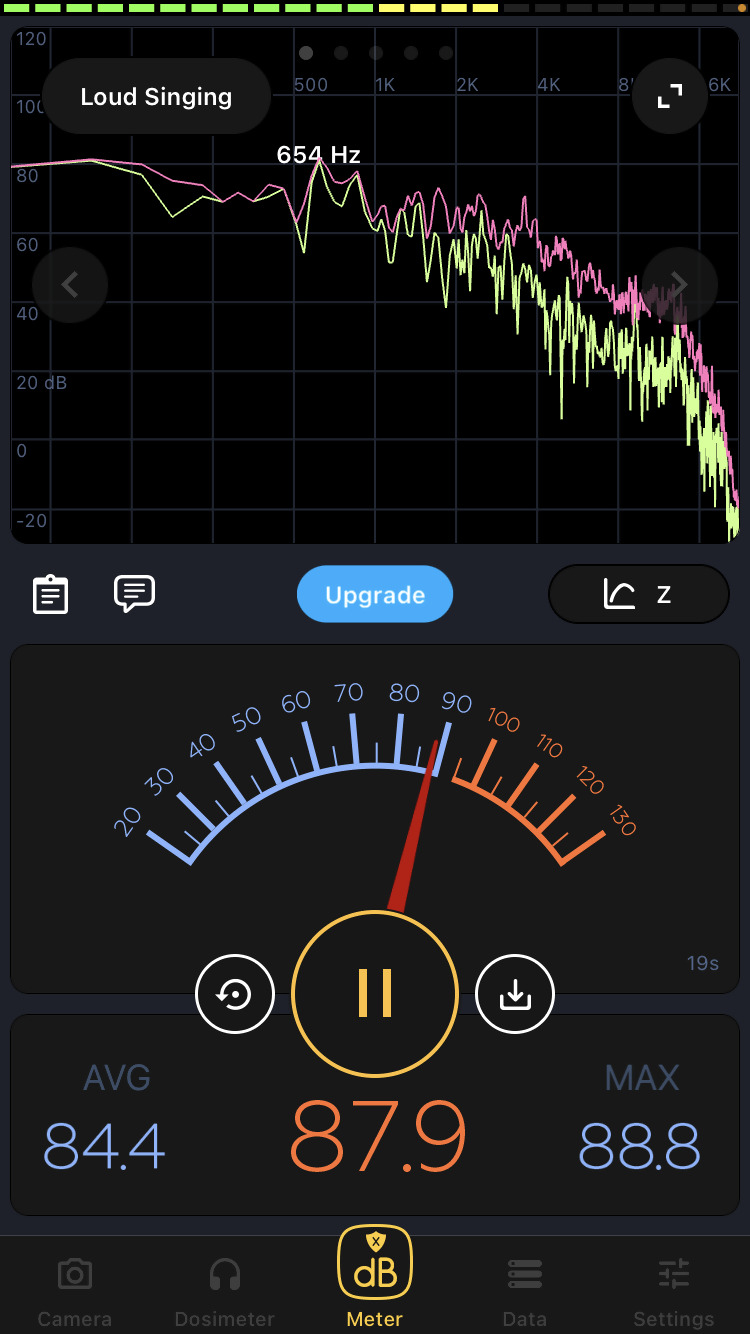Tap the Upgrade button
750x1334 pixels.
point(375,595)
